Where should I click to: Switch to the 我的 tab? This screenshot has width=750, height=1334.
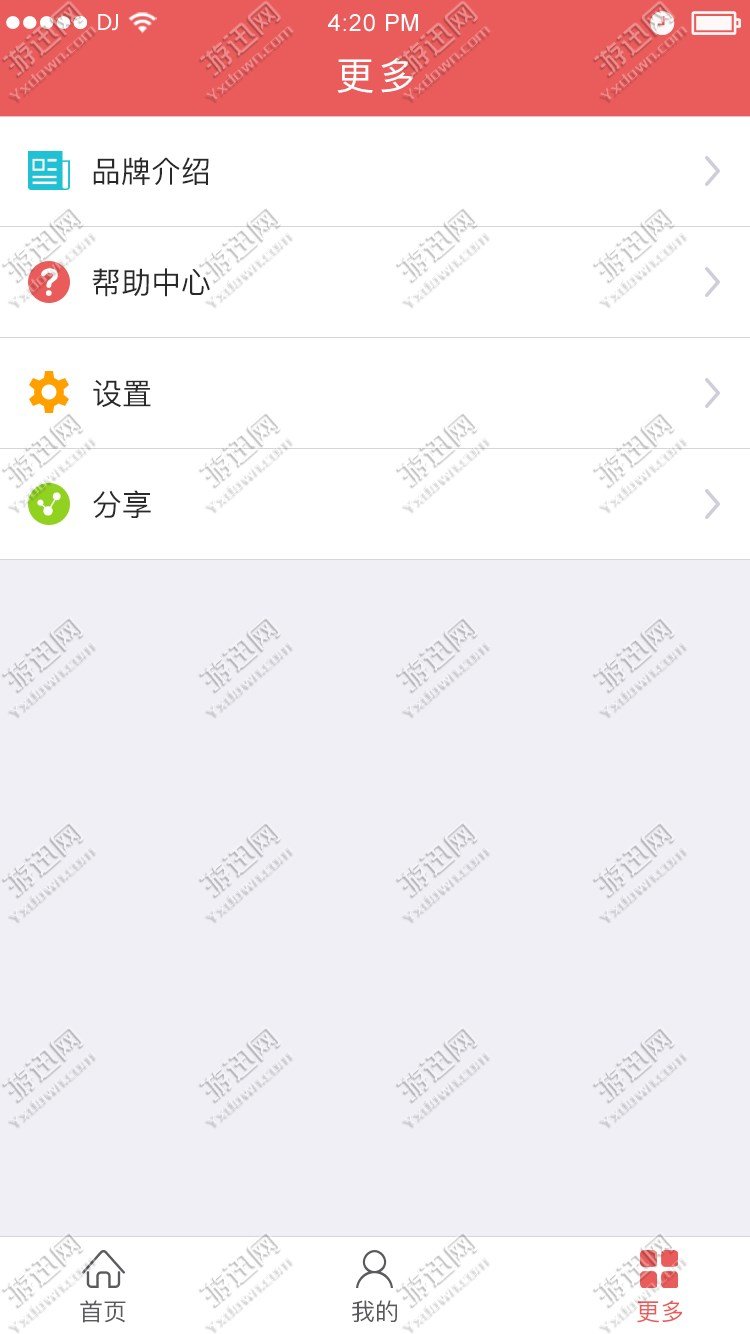pyautogui.click(x=375, y=1286)
